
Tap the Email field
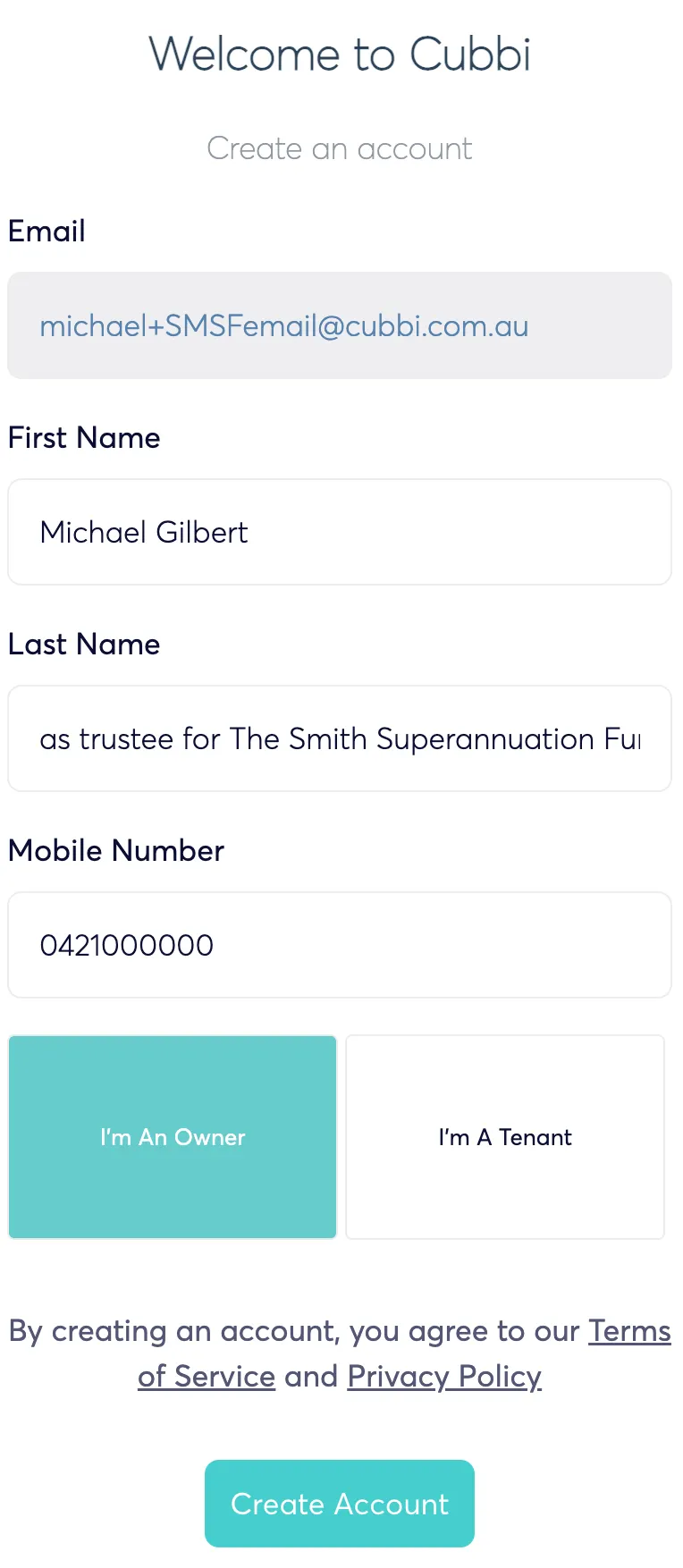[x=340, y=325]
